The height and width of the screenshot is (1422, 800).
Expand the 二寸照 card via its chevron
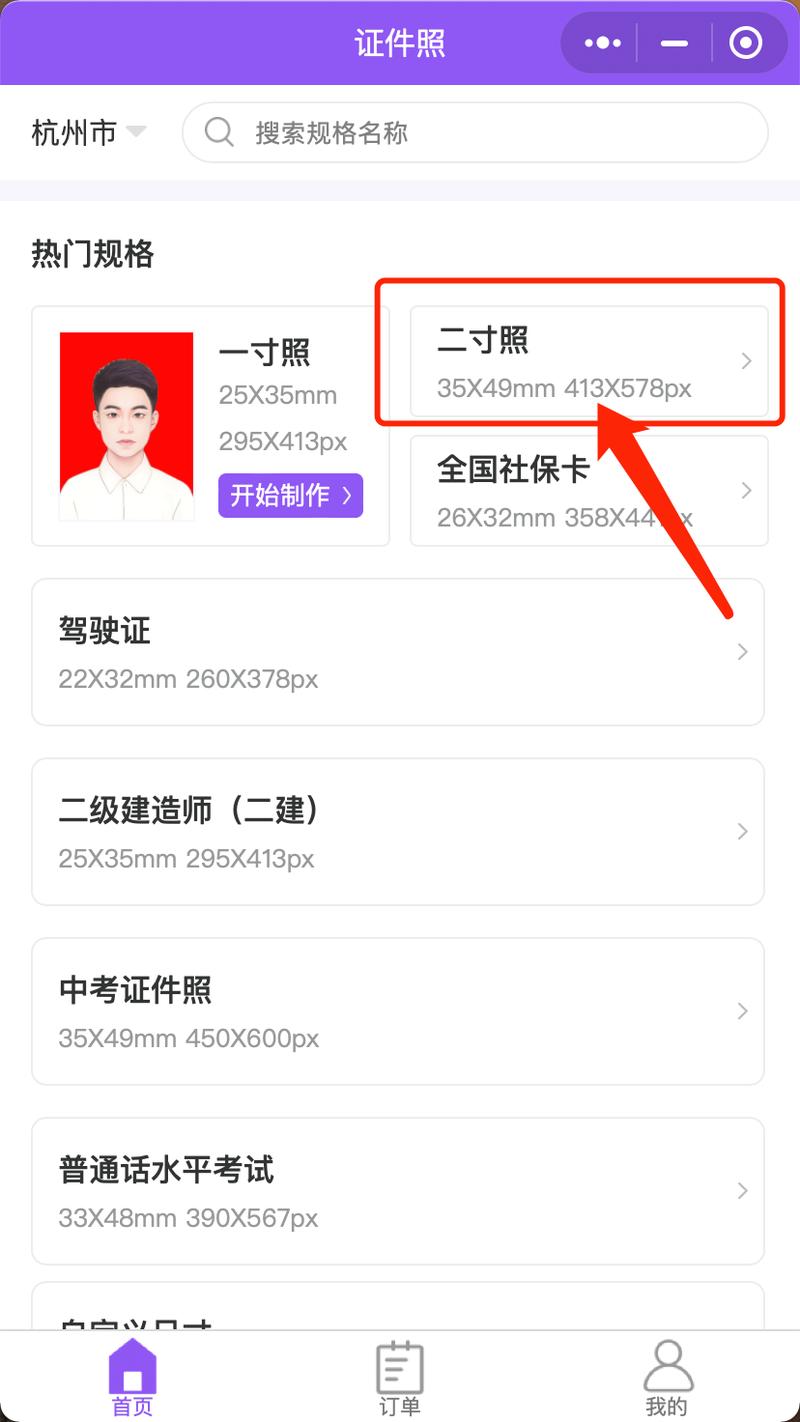pyautogui.click(x=745, y=362)
